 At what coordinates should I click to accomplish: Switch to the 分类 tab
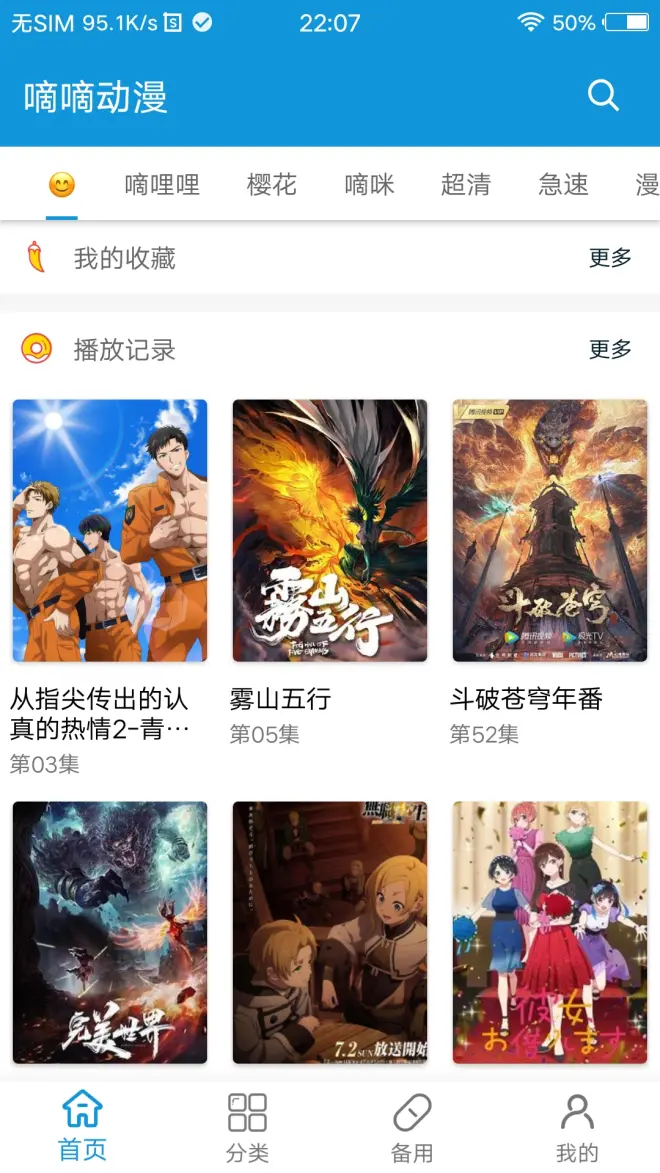click(247, 1125)
